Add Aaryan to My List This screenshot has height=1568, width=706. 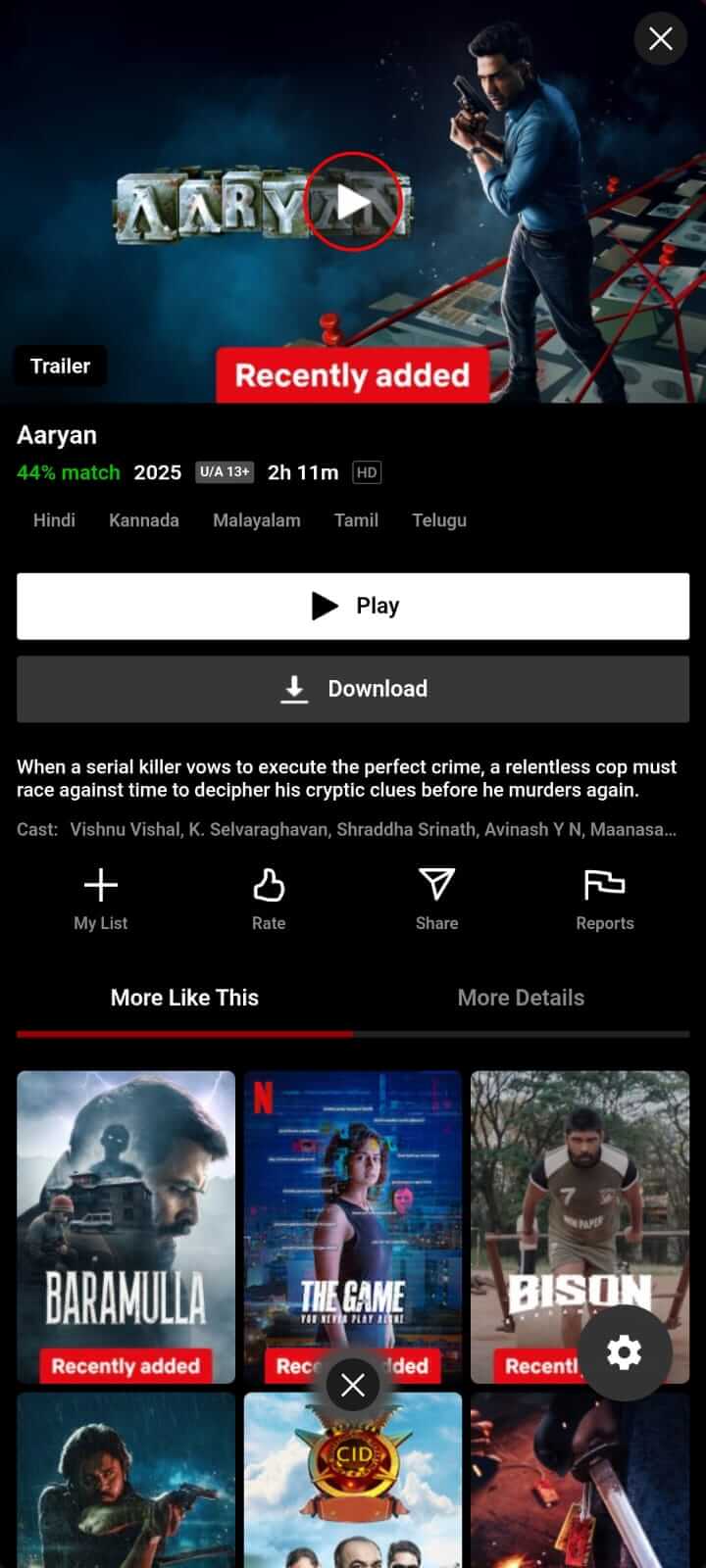pyautogui.click(x=101, y=898)
